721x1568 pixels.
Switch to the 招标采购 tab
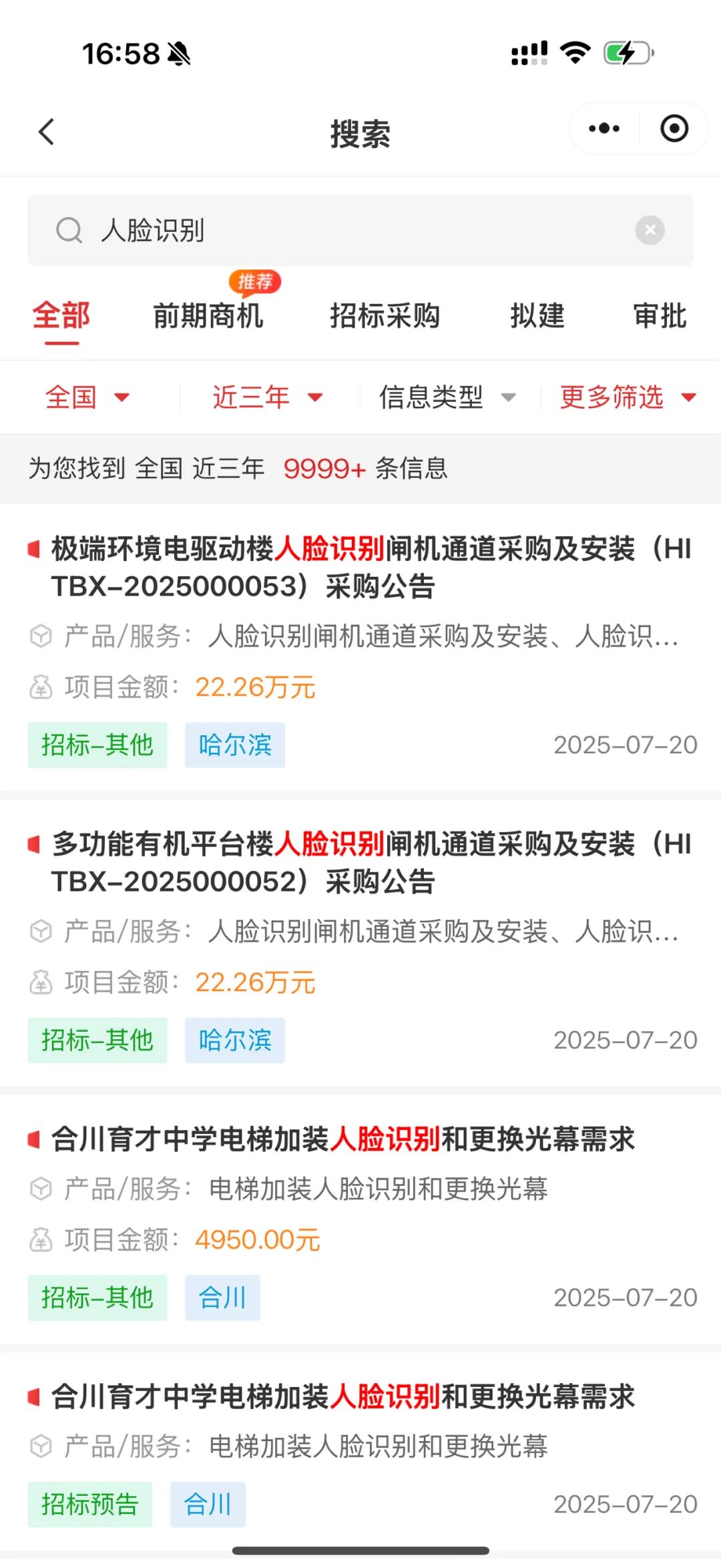click(385, 315)
